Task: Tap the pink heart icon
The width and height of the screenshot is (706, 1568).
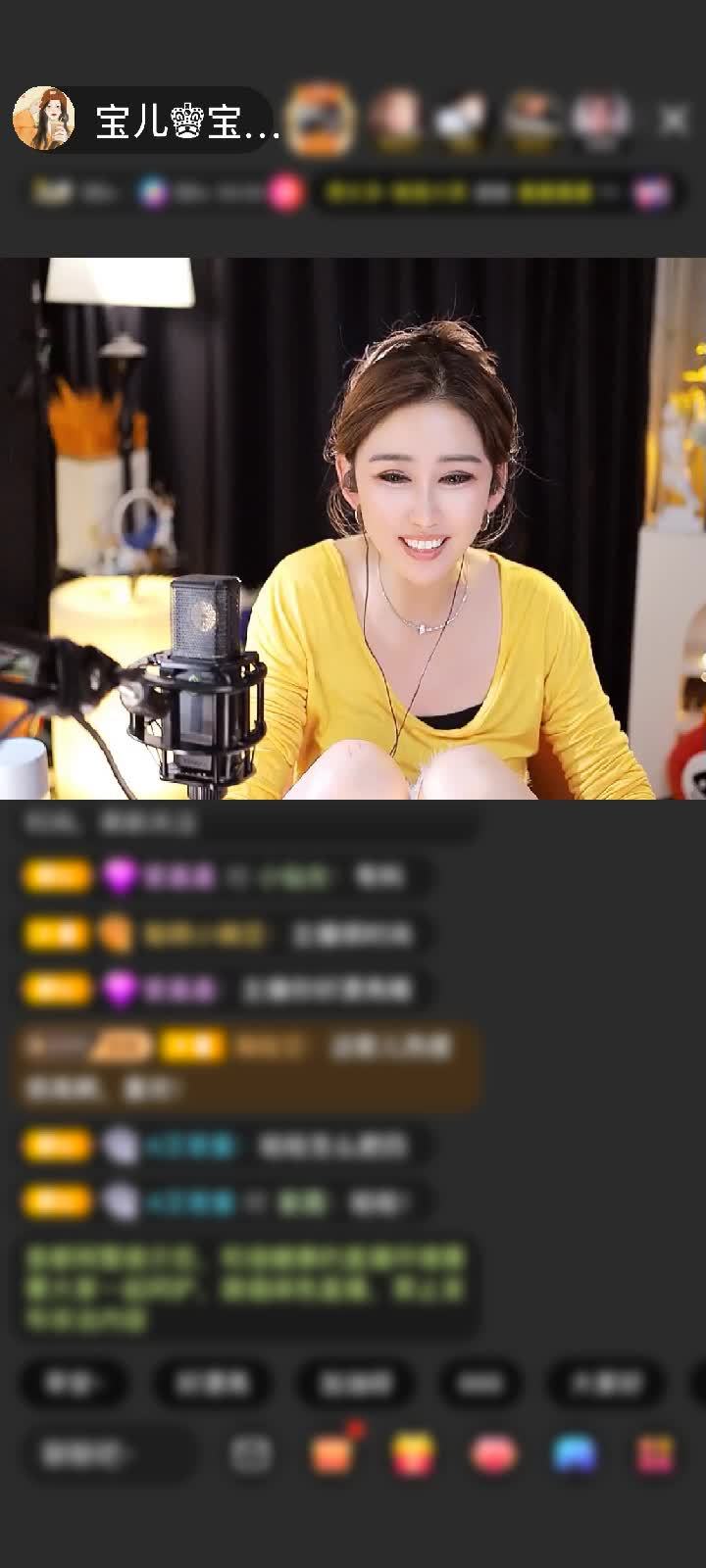Action: (493, 1454)
